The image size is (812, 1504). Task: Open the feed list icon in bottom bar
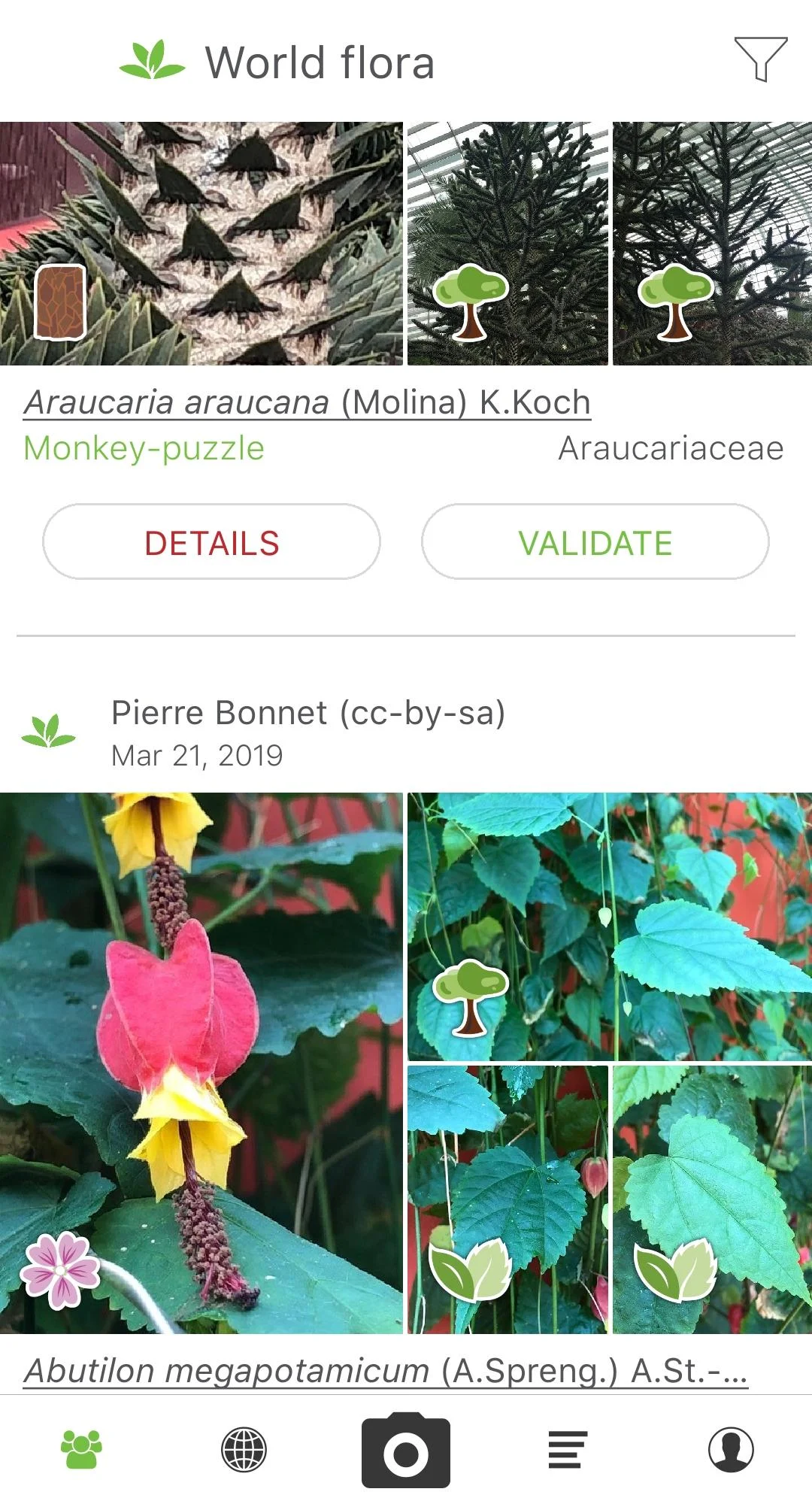pyautogui.click(x=568, y=1451)
